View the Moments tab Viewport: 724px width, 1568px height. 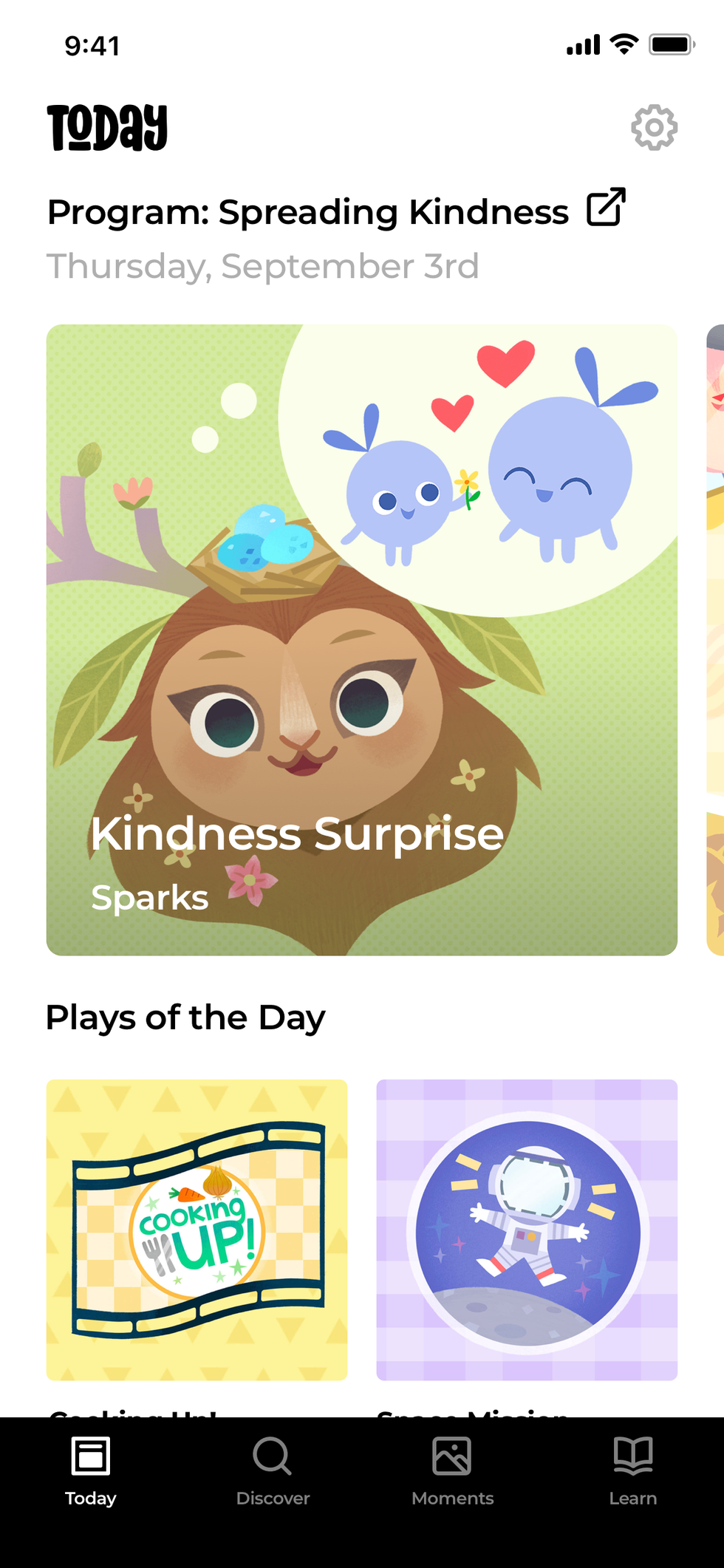(452, 1470)
